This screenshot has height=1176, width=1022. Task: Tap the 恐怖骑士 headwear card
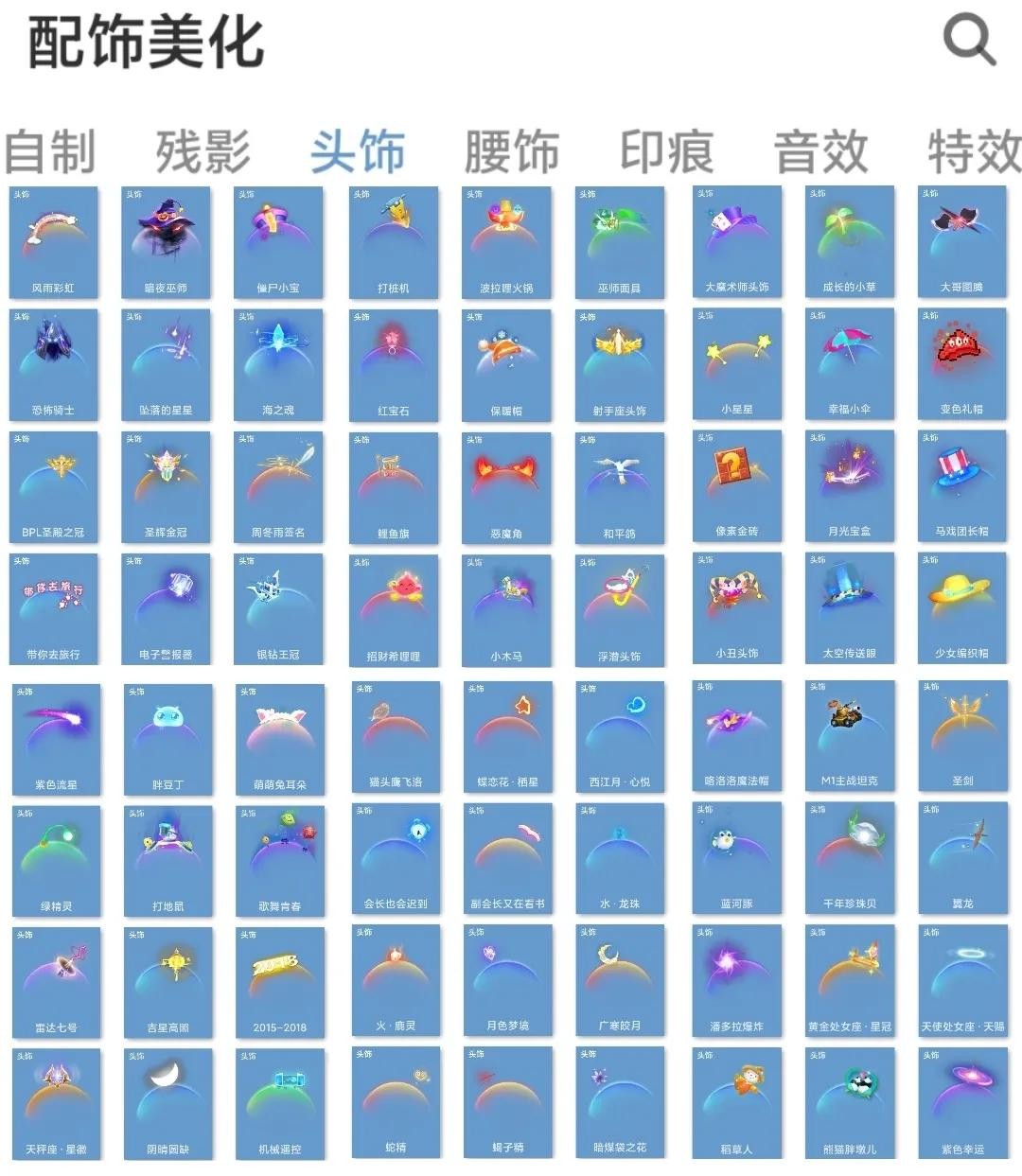tap(54, 364)
